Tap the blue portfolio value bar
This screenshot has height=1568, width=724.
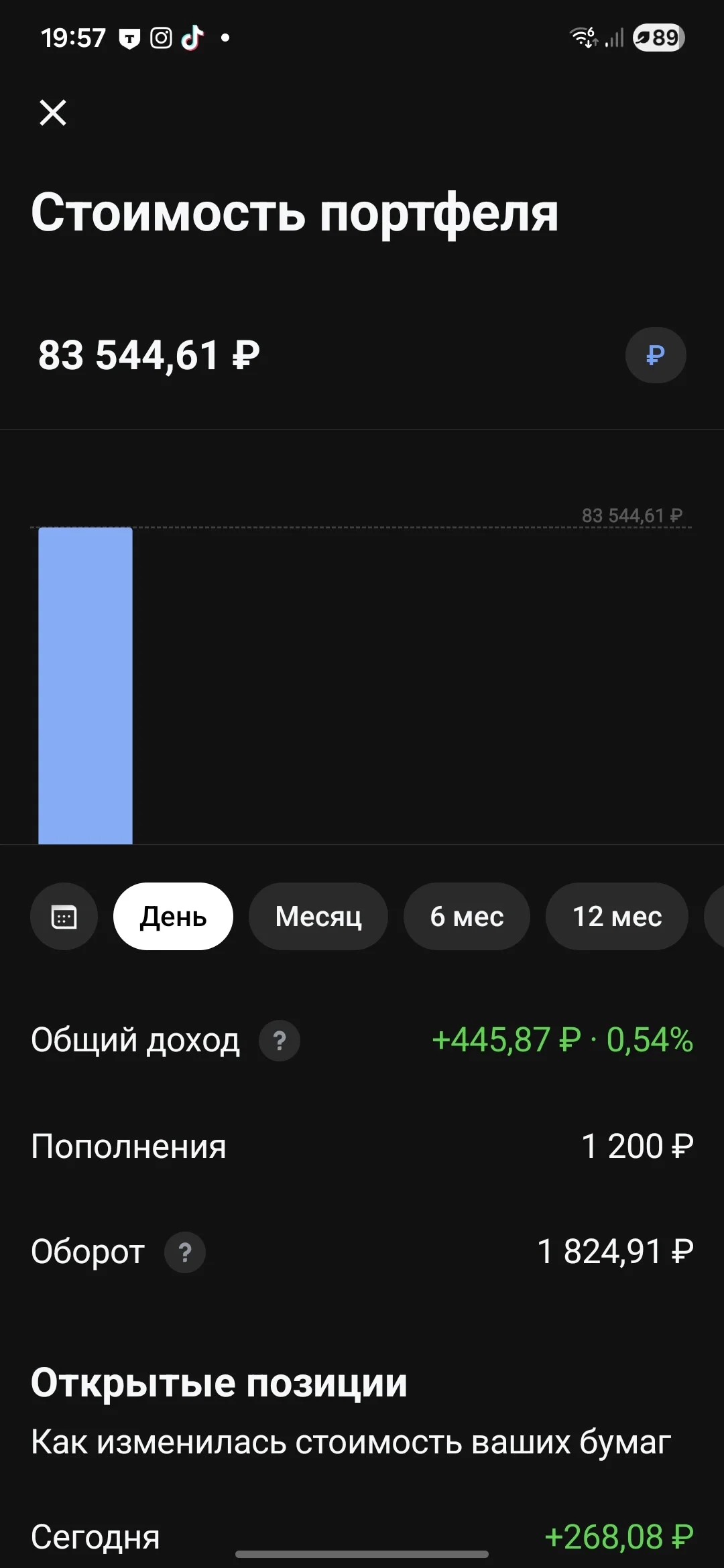(x=85, y=685)
